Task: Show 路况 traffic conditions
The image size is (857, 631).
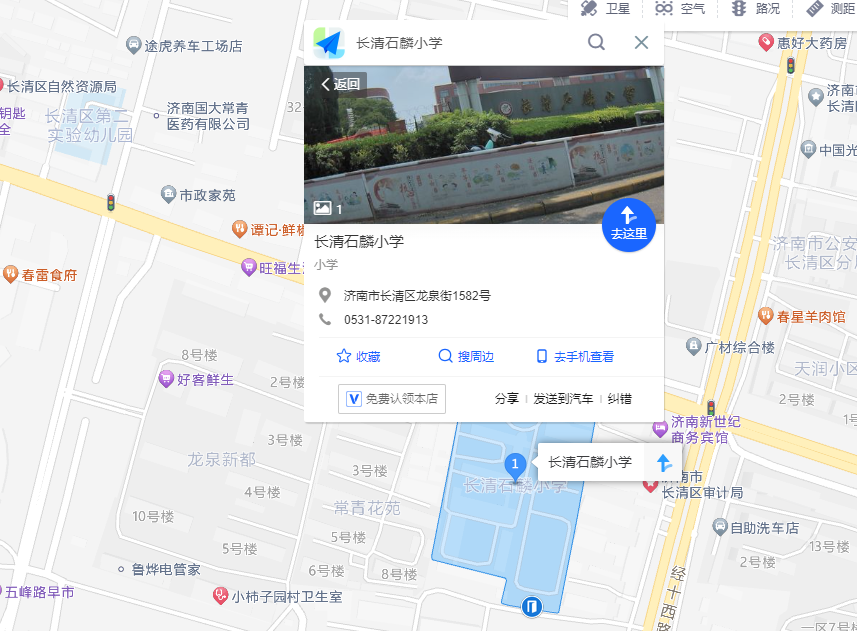Action: tap(755, 9)
